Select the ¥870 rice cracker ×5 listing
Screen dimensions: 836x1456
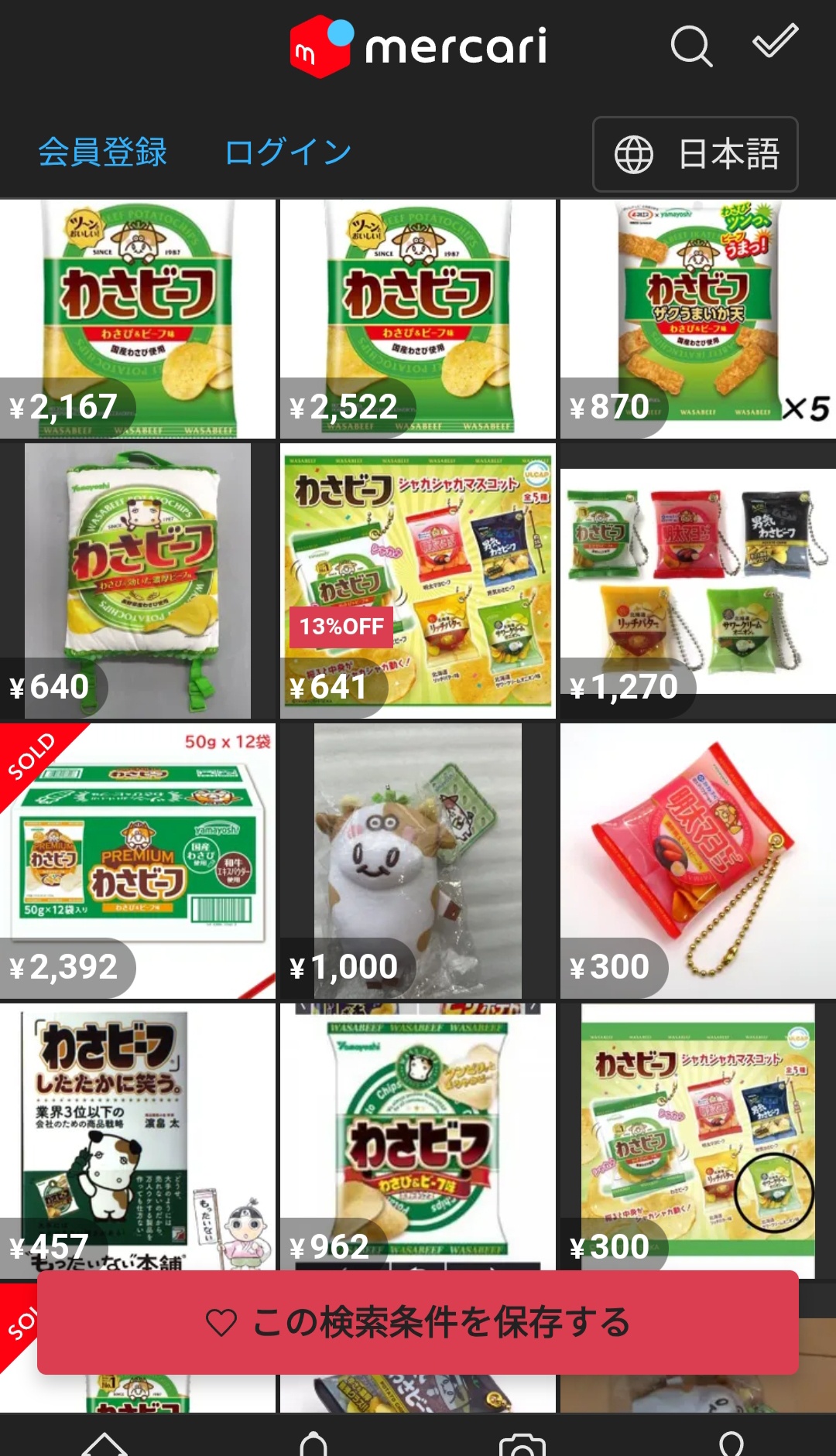coord(698,319)
